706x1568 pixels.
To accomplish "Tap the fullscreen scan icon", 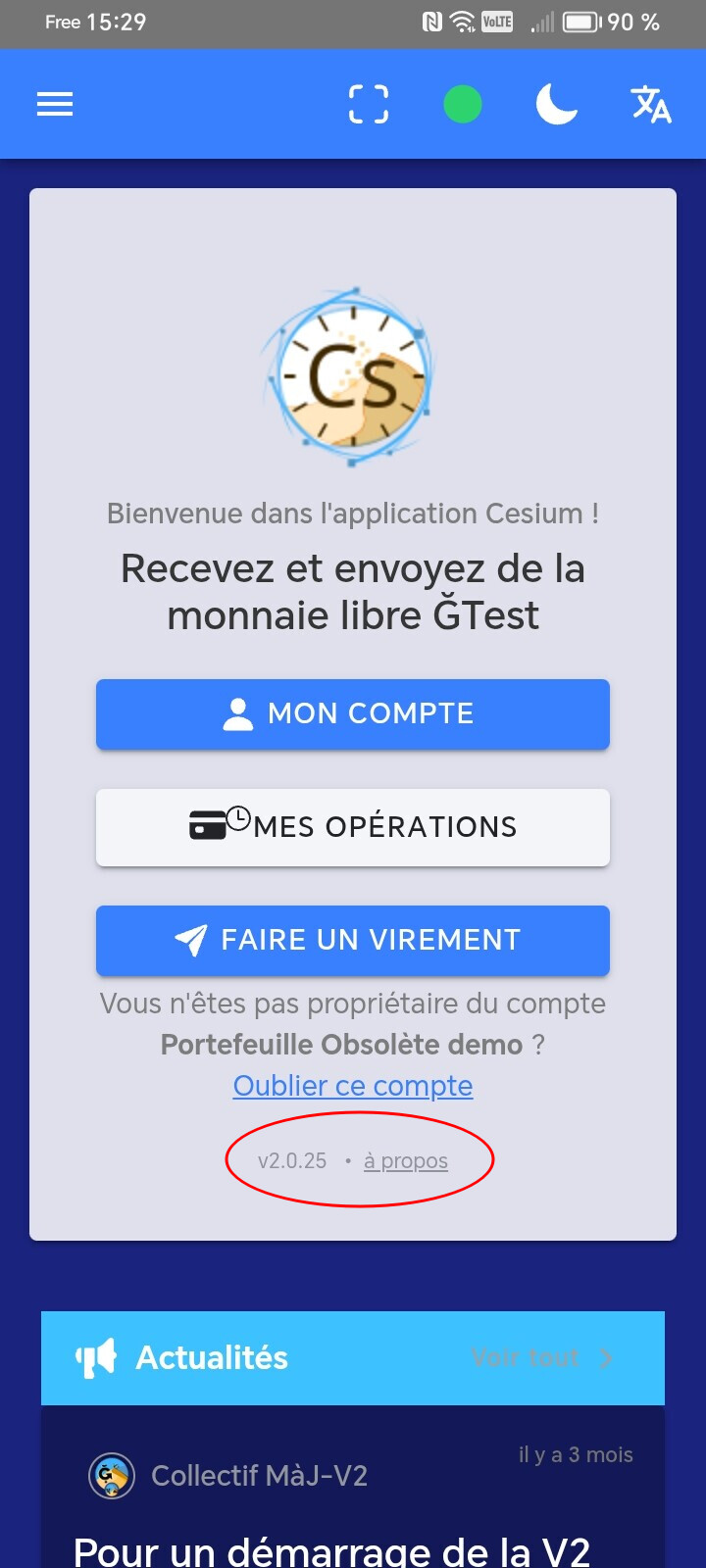I will pos(369,104).
